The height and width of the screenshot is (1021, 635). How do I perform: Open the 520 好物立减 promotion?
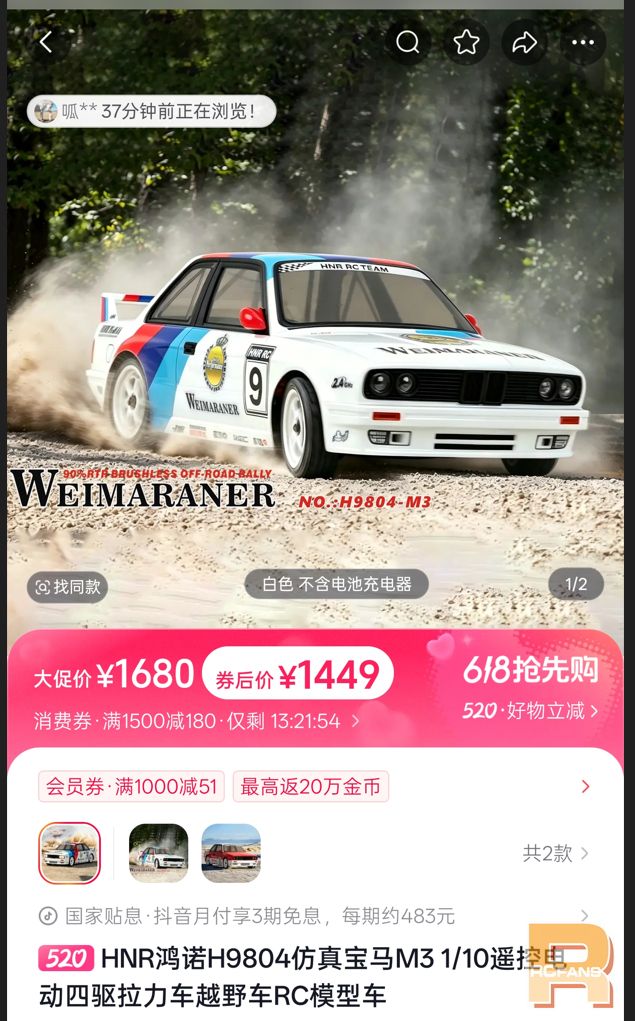pos(530,710)
